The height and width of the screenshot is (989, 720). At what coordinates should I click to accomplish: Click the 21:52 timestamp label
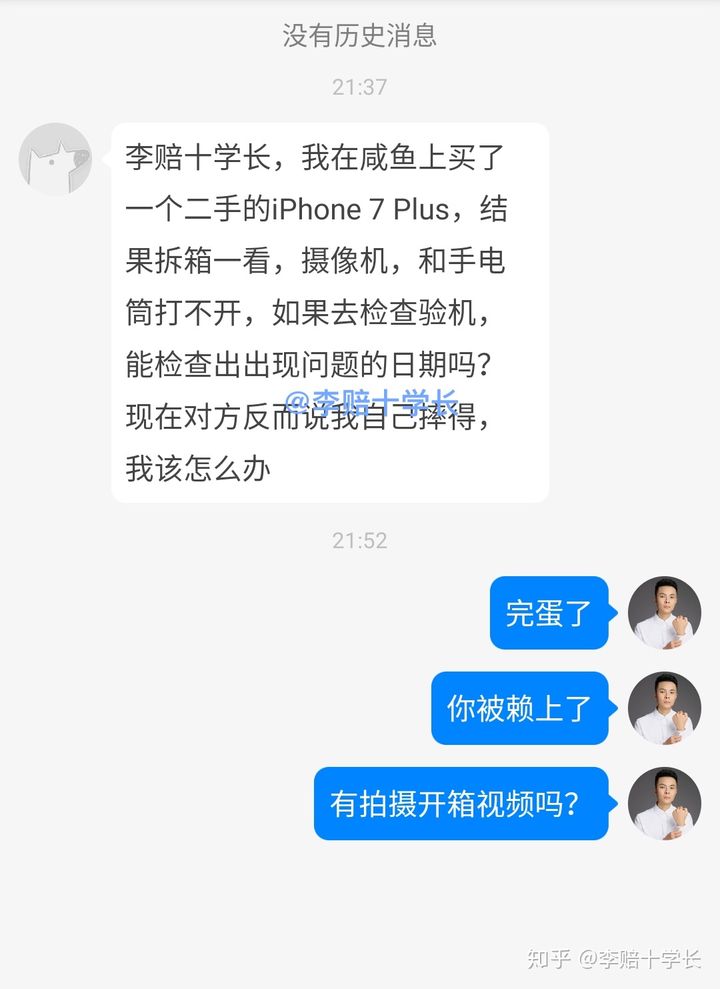[x=360, y=542]
